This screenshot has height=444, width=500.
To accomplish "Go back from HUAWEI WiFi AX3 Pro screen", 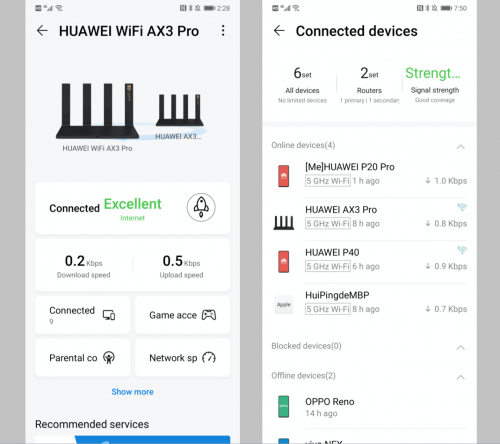I will tap(42, 31).
